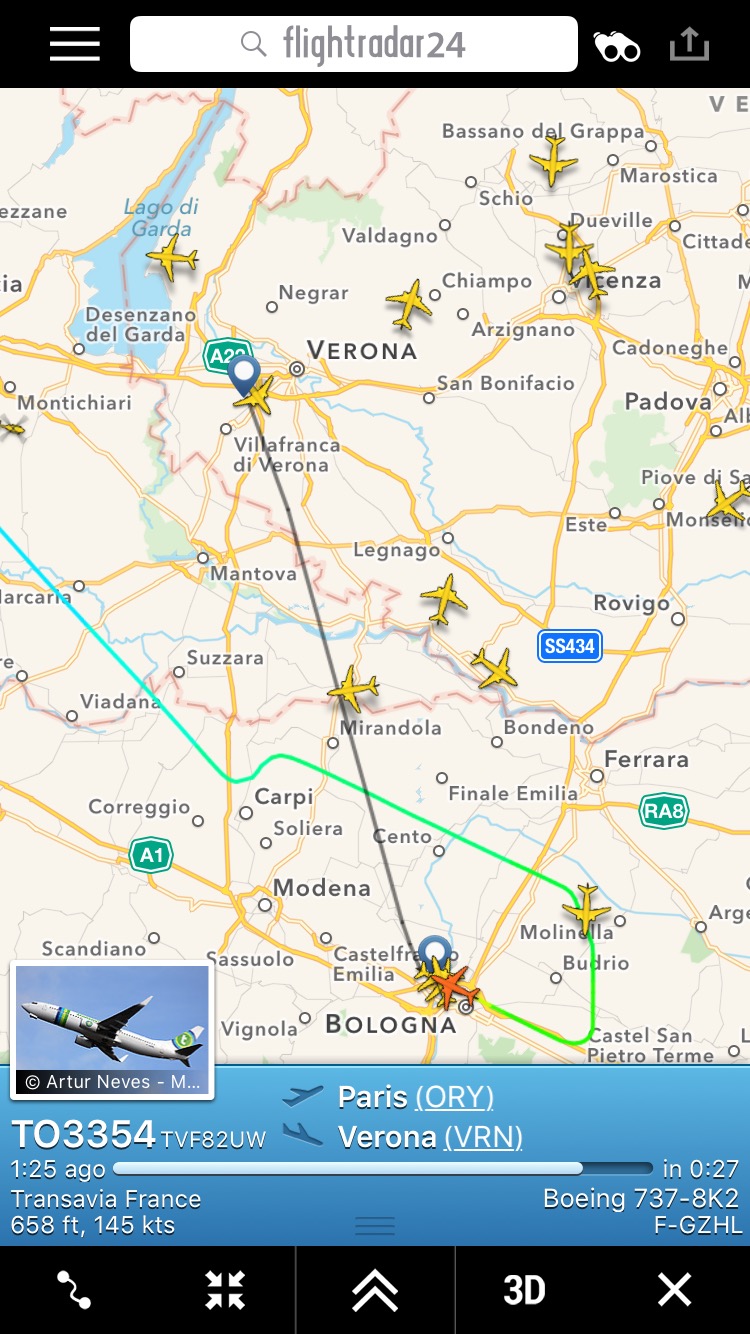The image size is (750, 1334).
Task: Select the plane near Bassano del Grappa
Action: [553, 160]
